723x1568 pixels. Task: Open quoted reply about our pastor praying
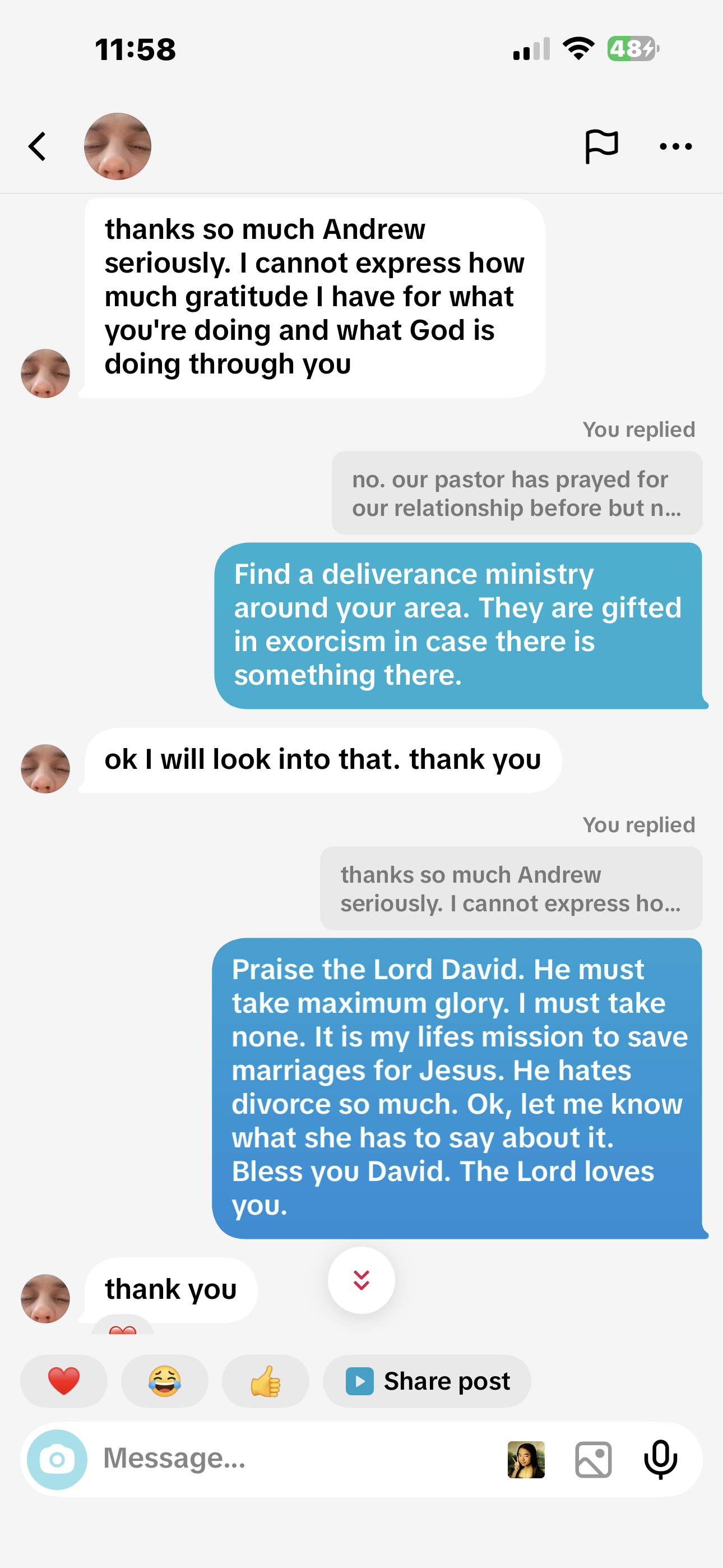pyautogui.click(x=517, y=493)
